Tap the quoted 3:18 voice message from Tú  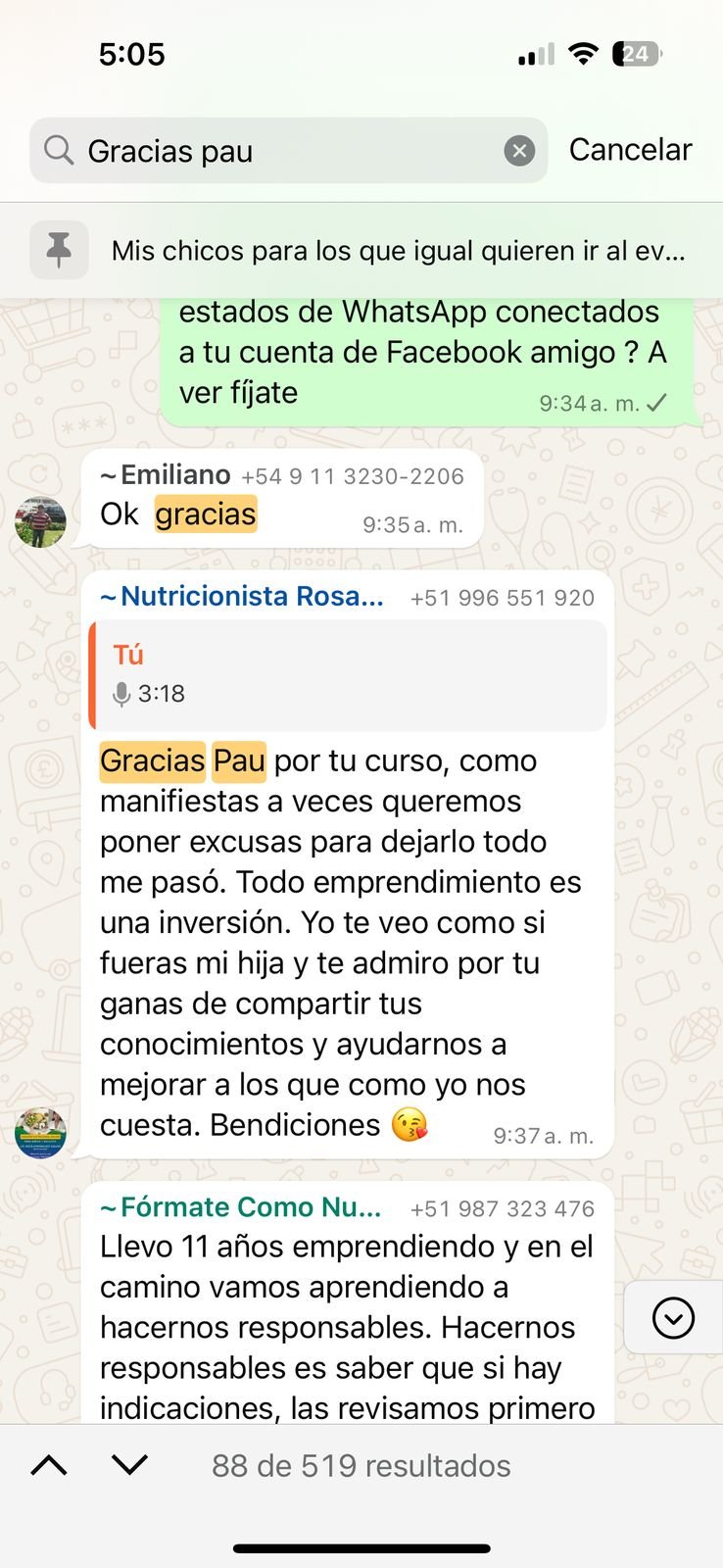pos(348,675)
